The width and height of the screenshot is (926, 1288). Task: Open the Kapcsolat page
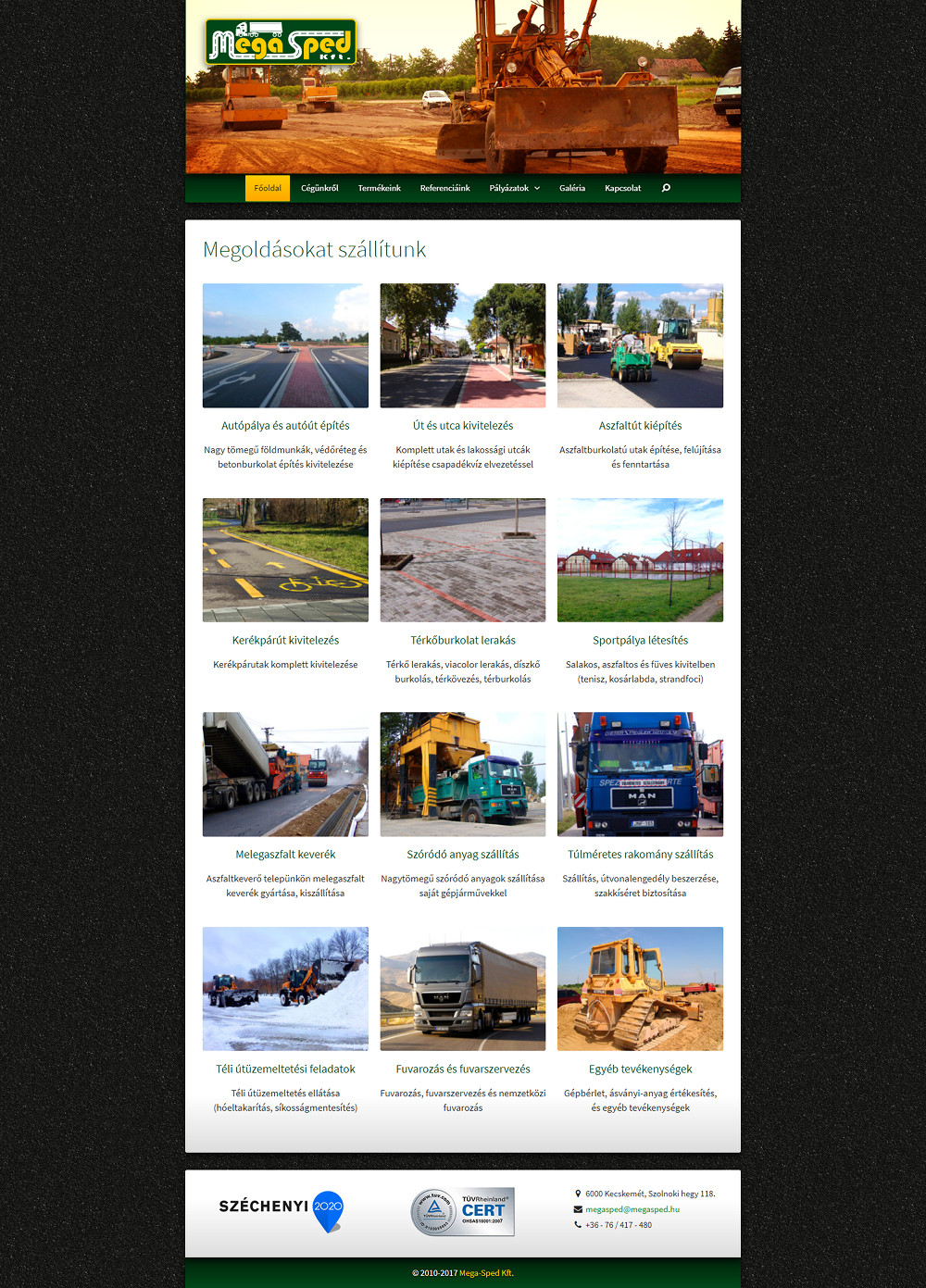pyautogui.click(x=622, y=188)
